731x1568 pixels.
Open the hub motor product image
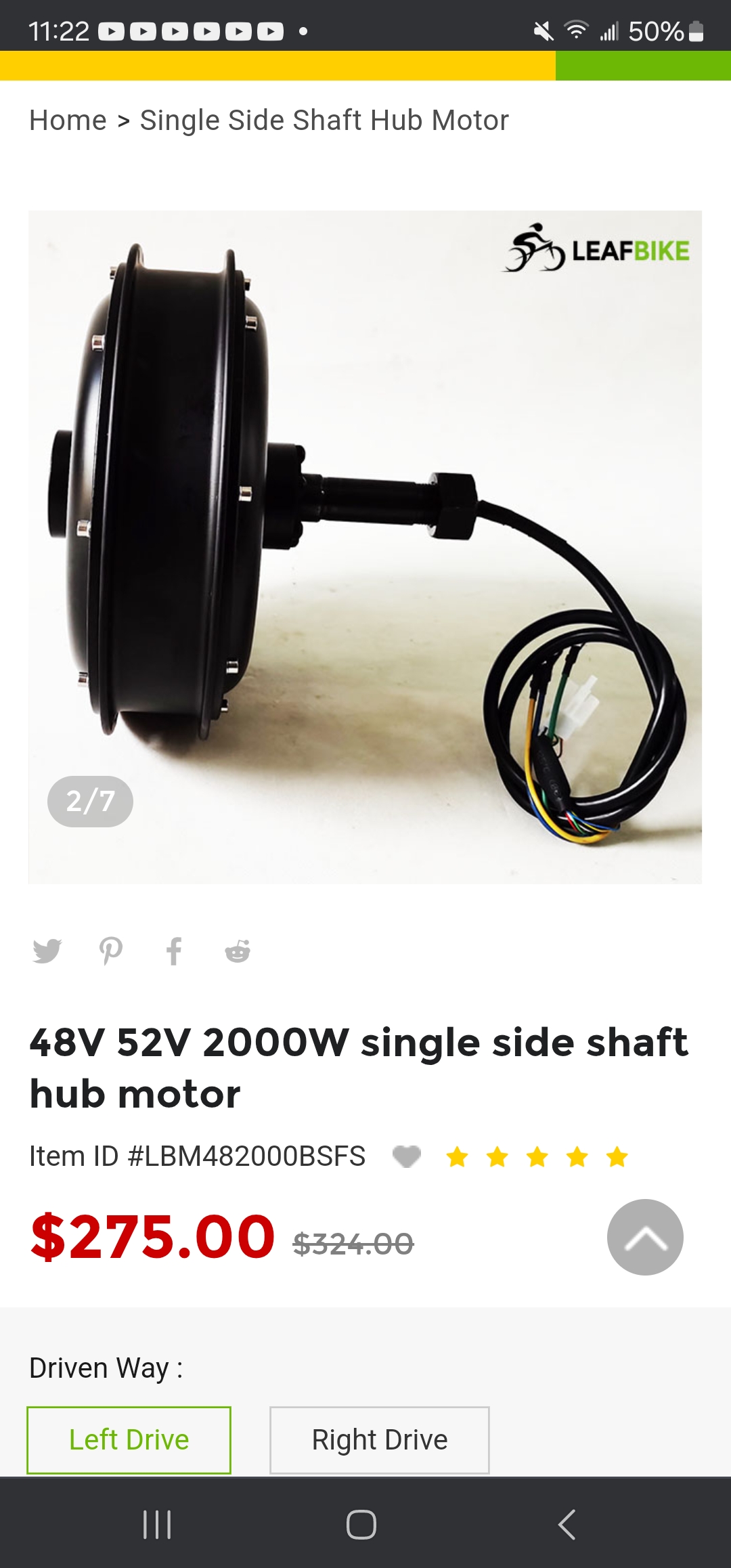click(x=365, y=546)
